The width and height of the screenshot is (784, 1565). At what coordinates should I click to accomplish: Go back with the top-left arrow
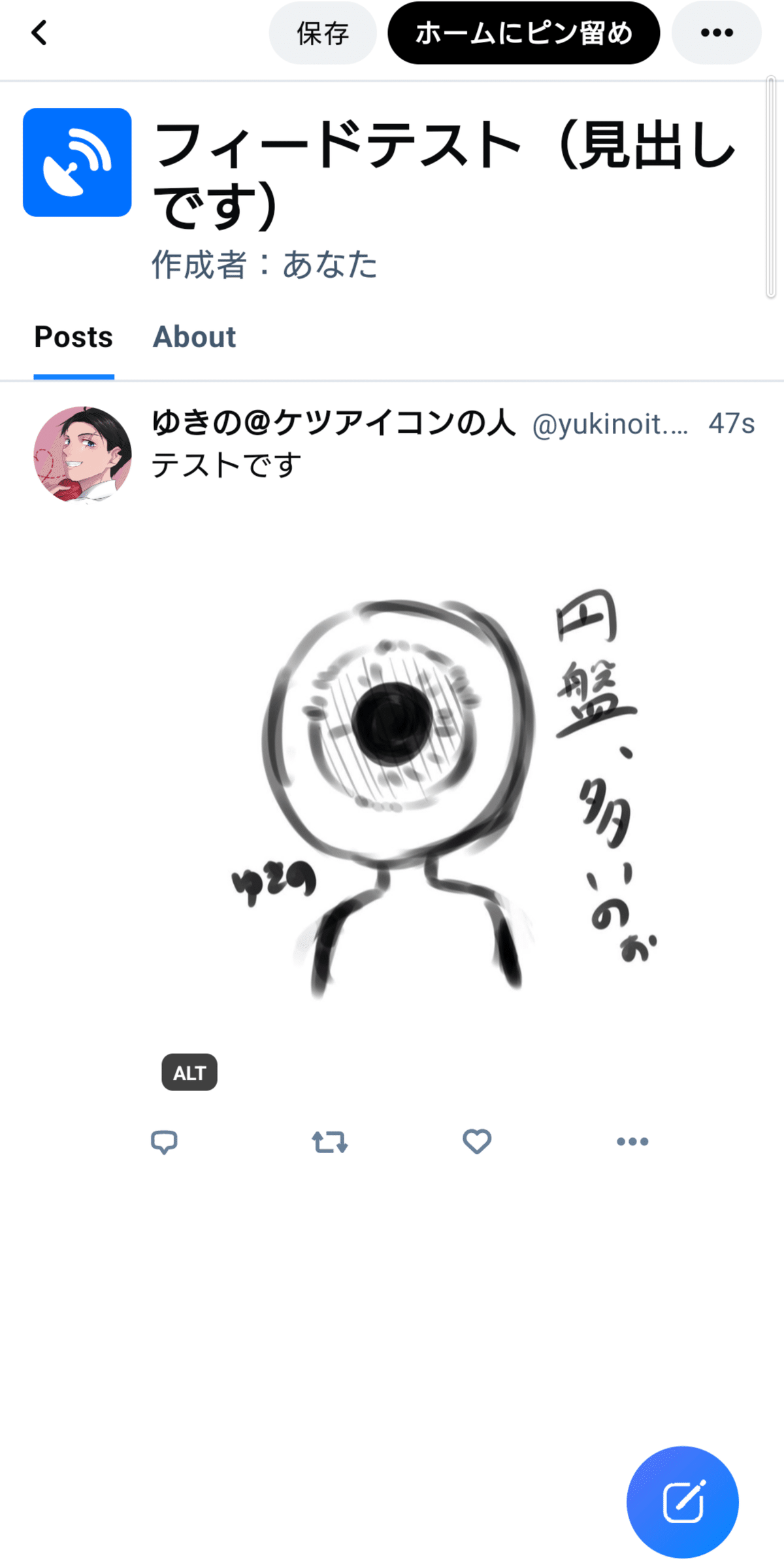tap(40, 33)
